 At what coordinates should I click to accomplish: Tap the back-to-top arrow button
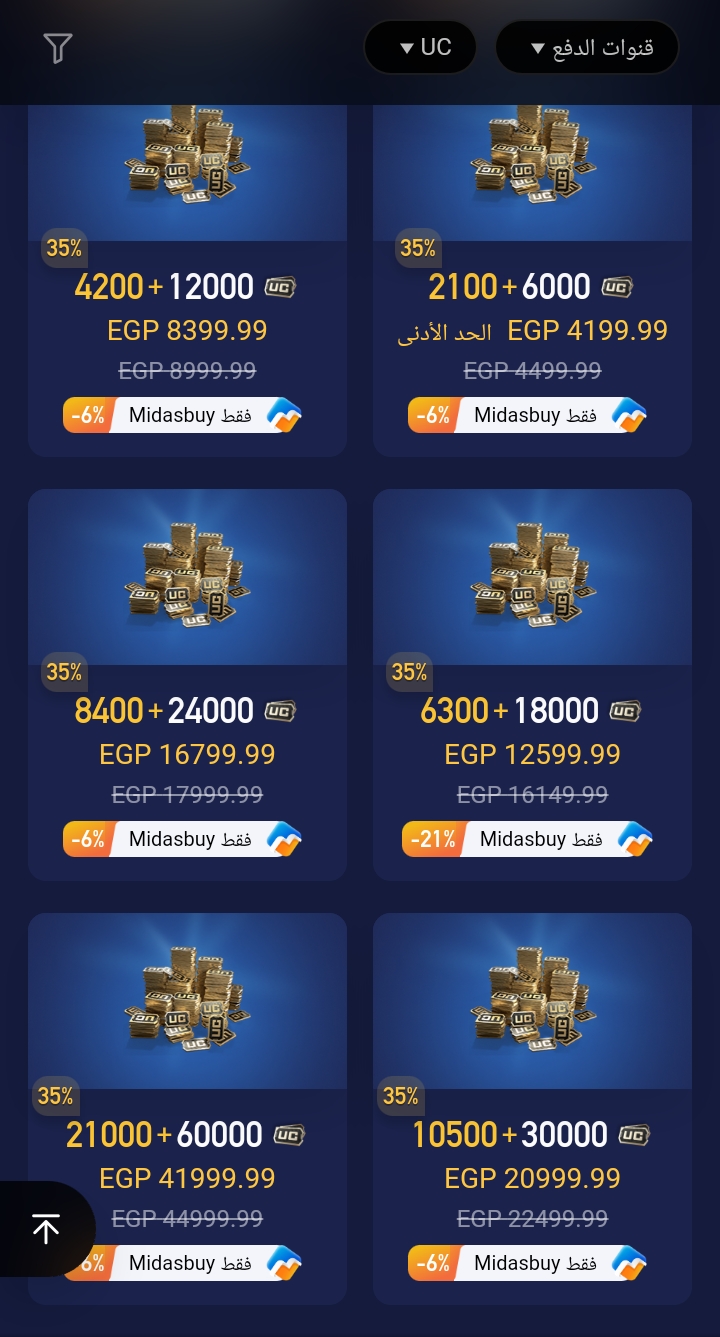click(46, 1229)
